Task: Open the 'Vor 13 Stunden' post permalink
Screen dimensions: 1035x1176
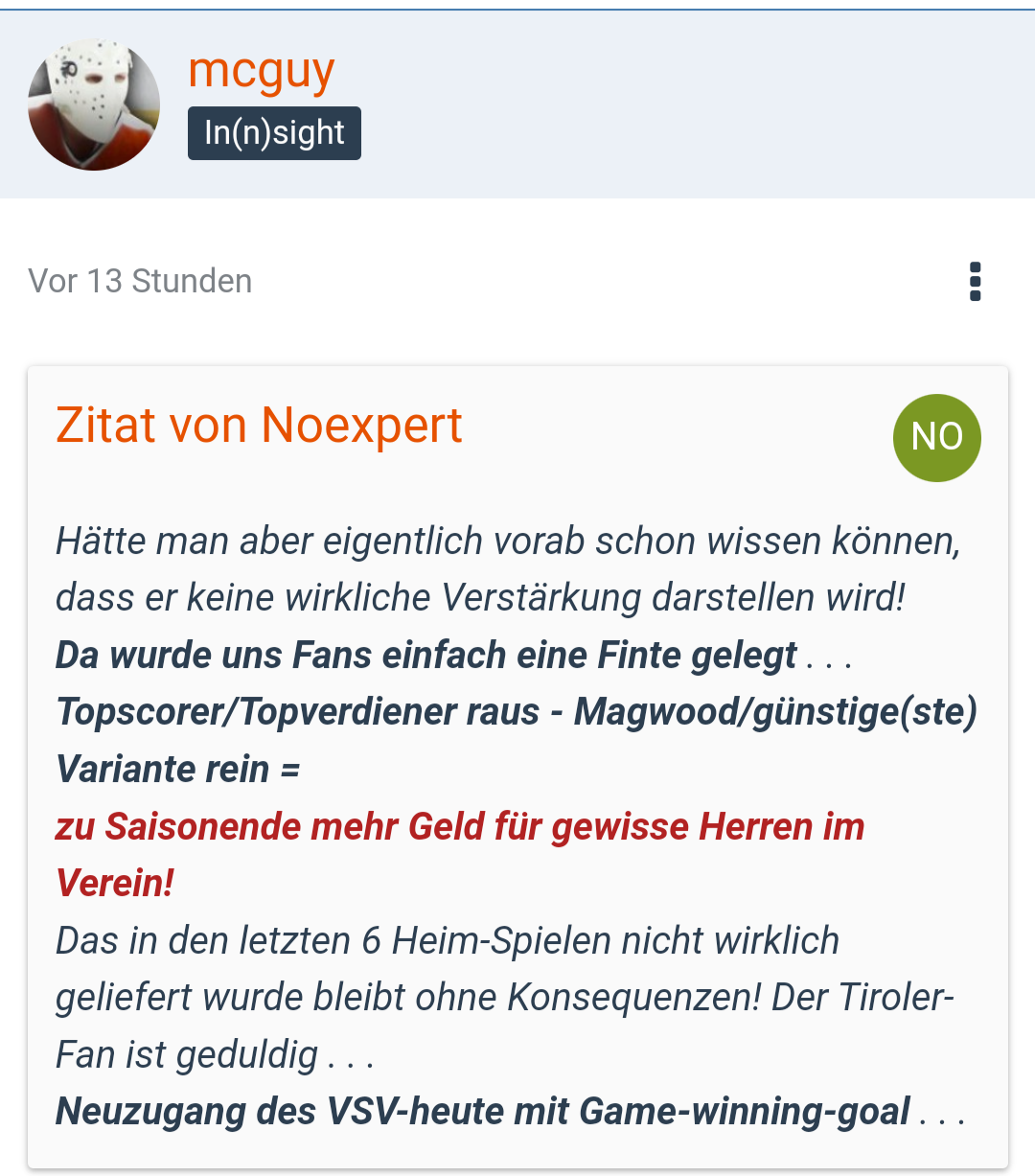Action: 140,282
